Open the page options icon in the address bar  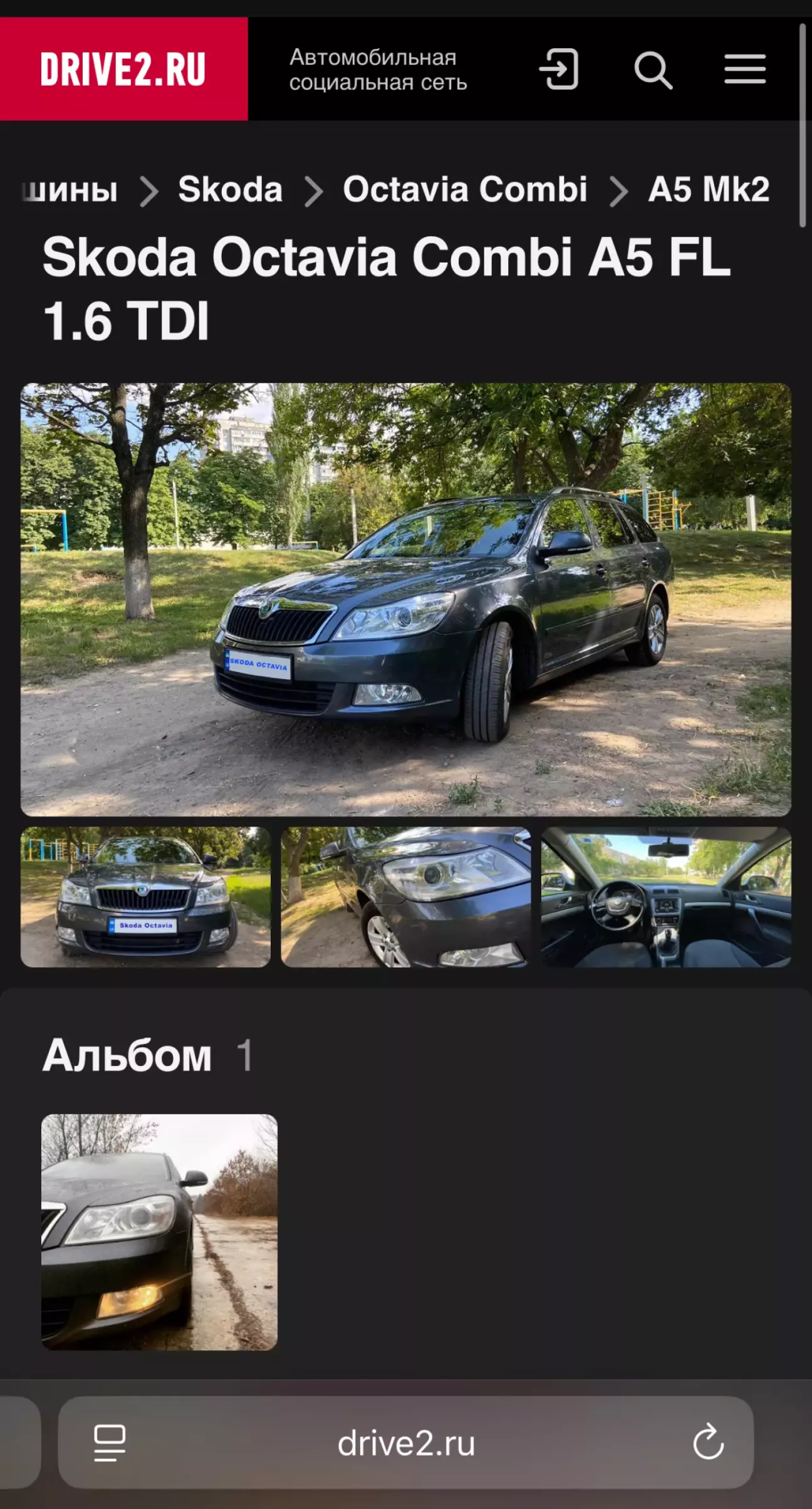coord(110,1442)
